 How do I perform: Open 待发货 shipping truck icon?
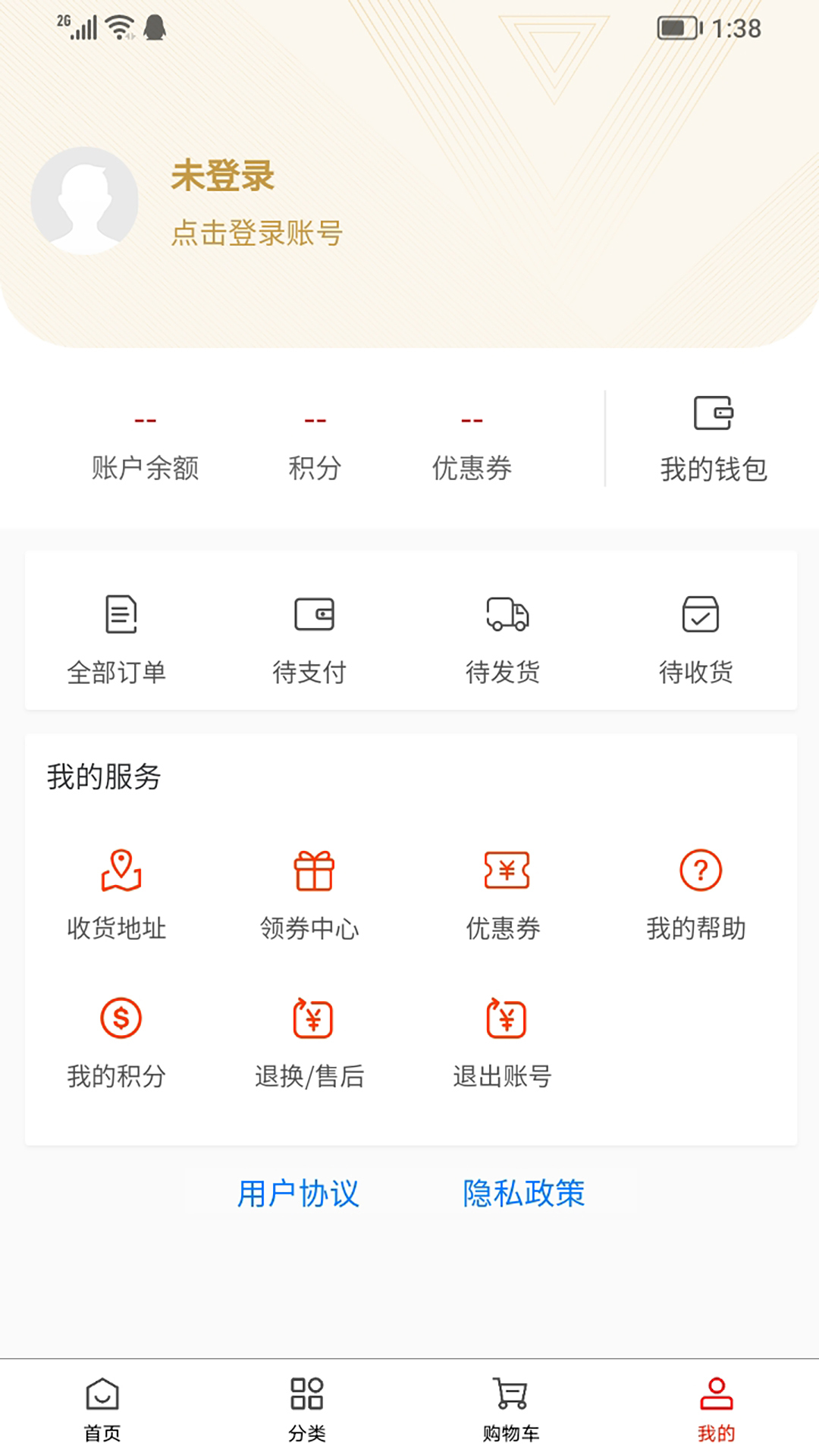click(x=505, y=614)
